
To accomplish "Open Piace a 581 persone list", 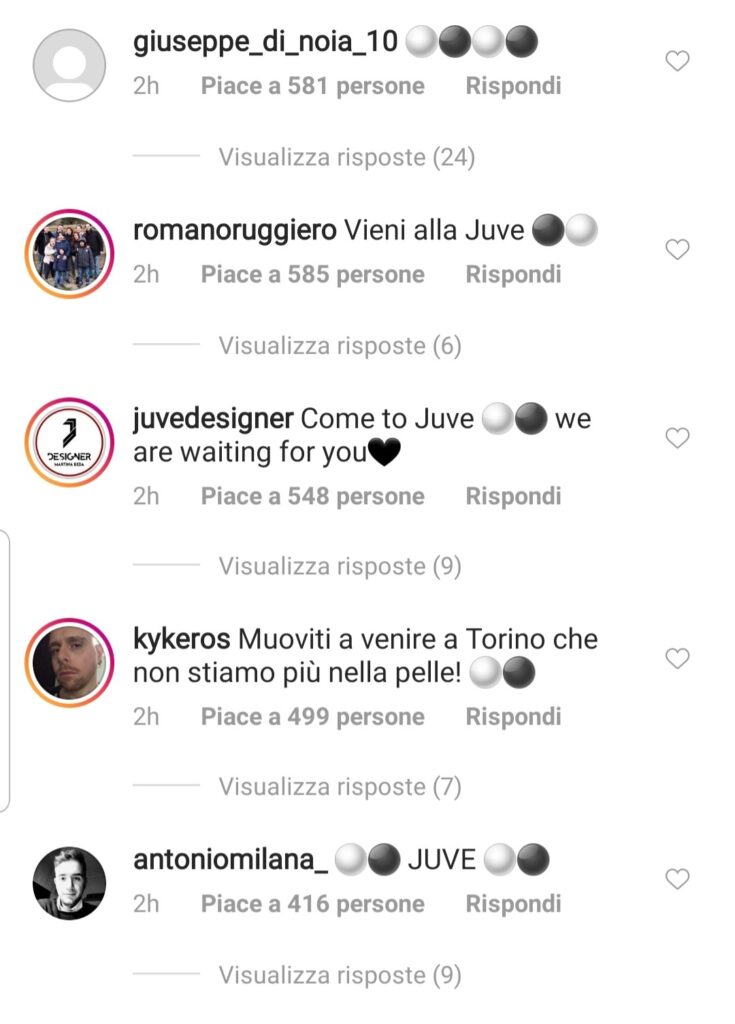I will tap(311, 86).
